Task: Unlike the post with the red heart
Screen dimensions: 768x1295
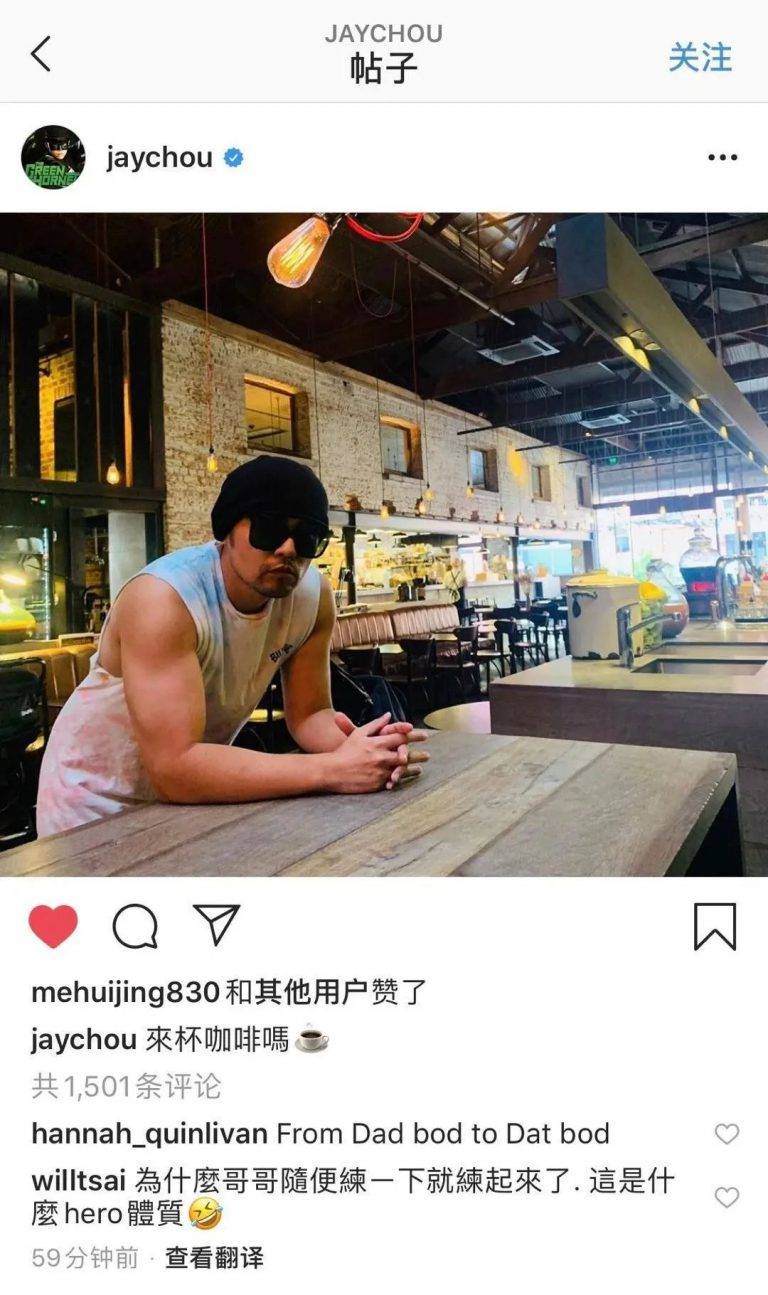Action: point(53,926)
